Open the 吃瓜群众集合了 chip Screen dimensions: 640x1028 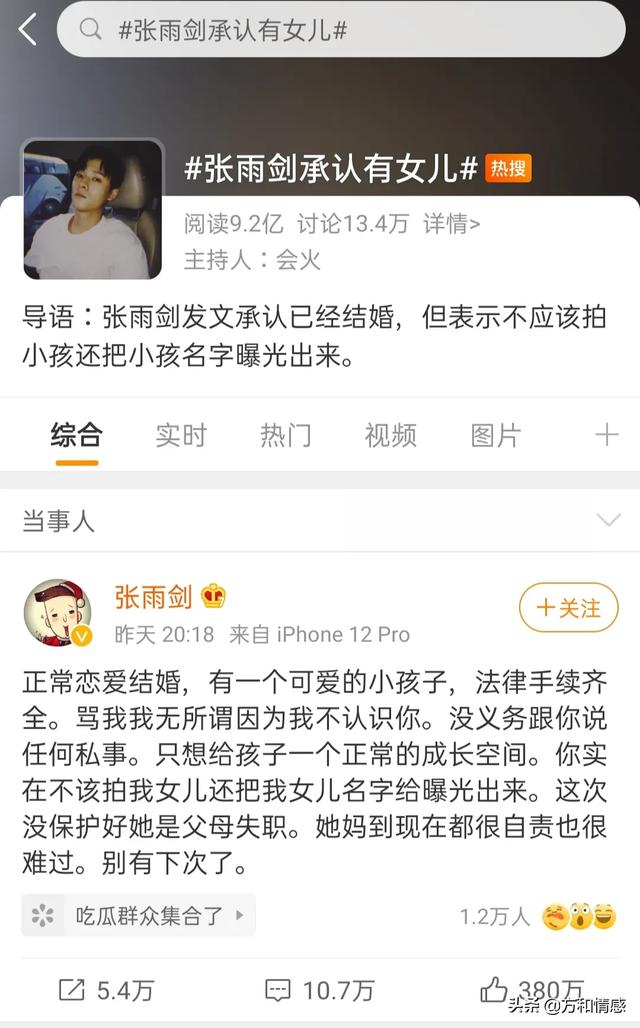[x=138, y=915]
